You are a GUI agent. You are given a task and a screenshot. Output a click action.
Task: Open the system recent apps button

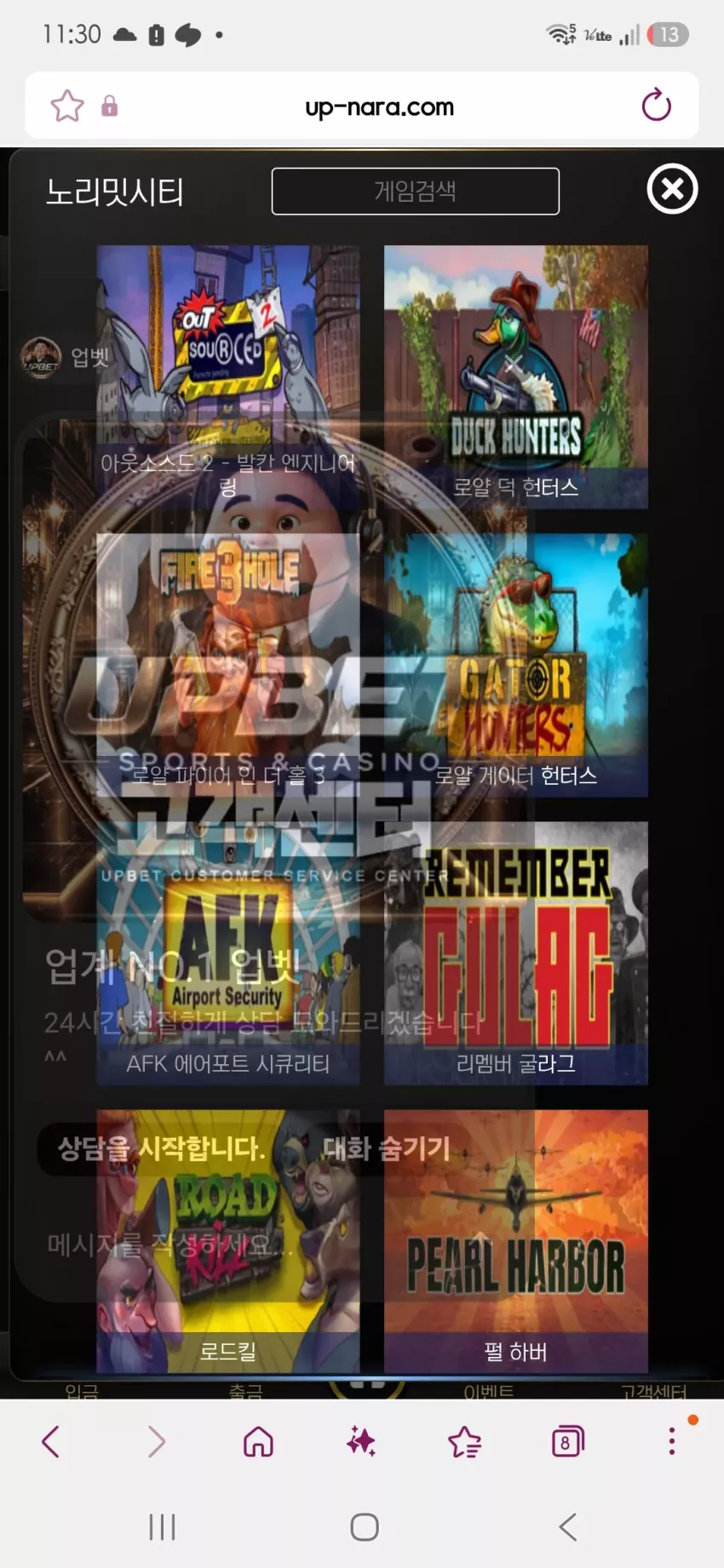(162, 1526)
